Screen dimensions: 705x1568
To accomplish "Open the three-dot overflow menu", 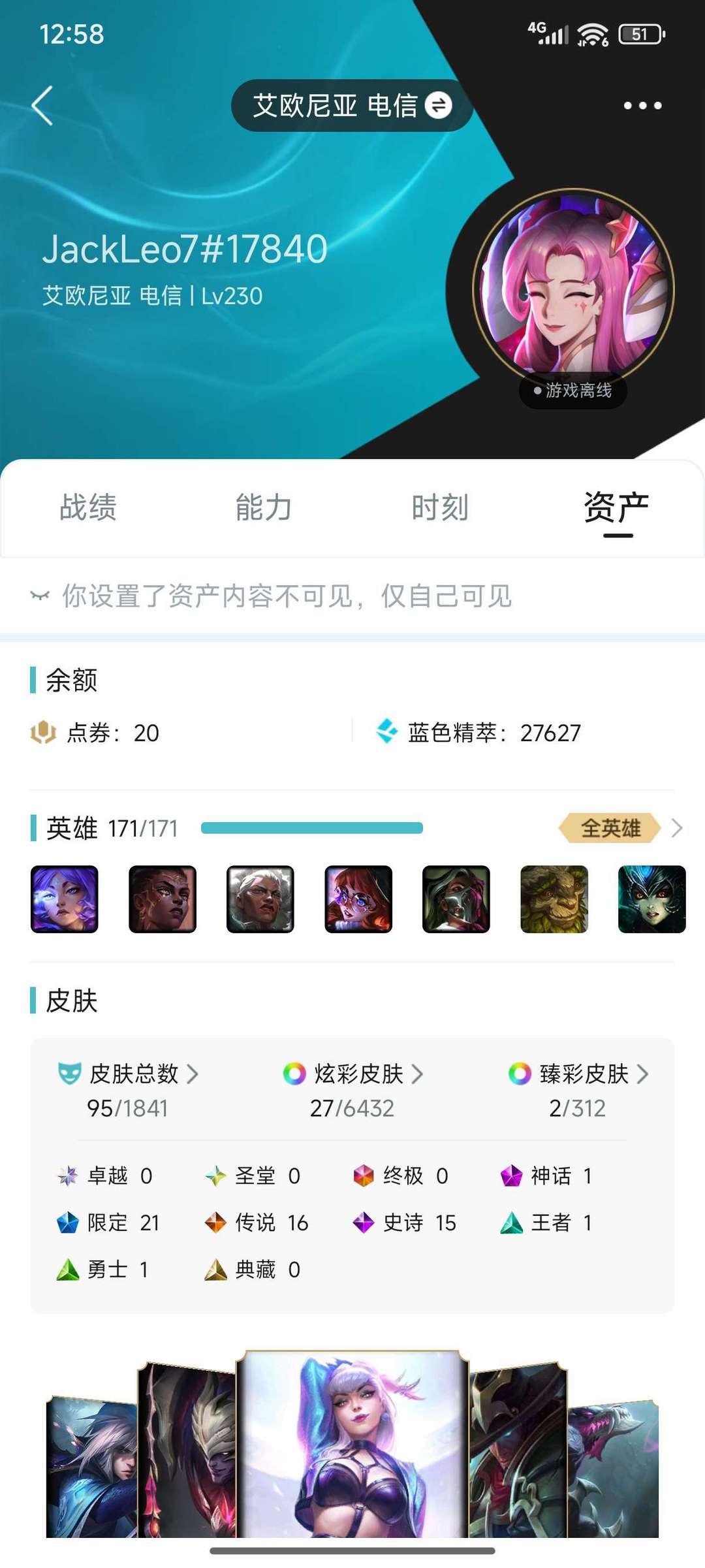I will [x=642, y=105].
